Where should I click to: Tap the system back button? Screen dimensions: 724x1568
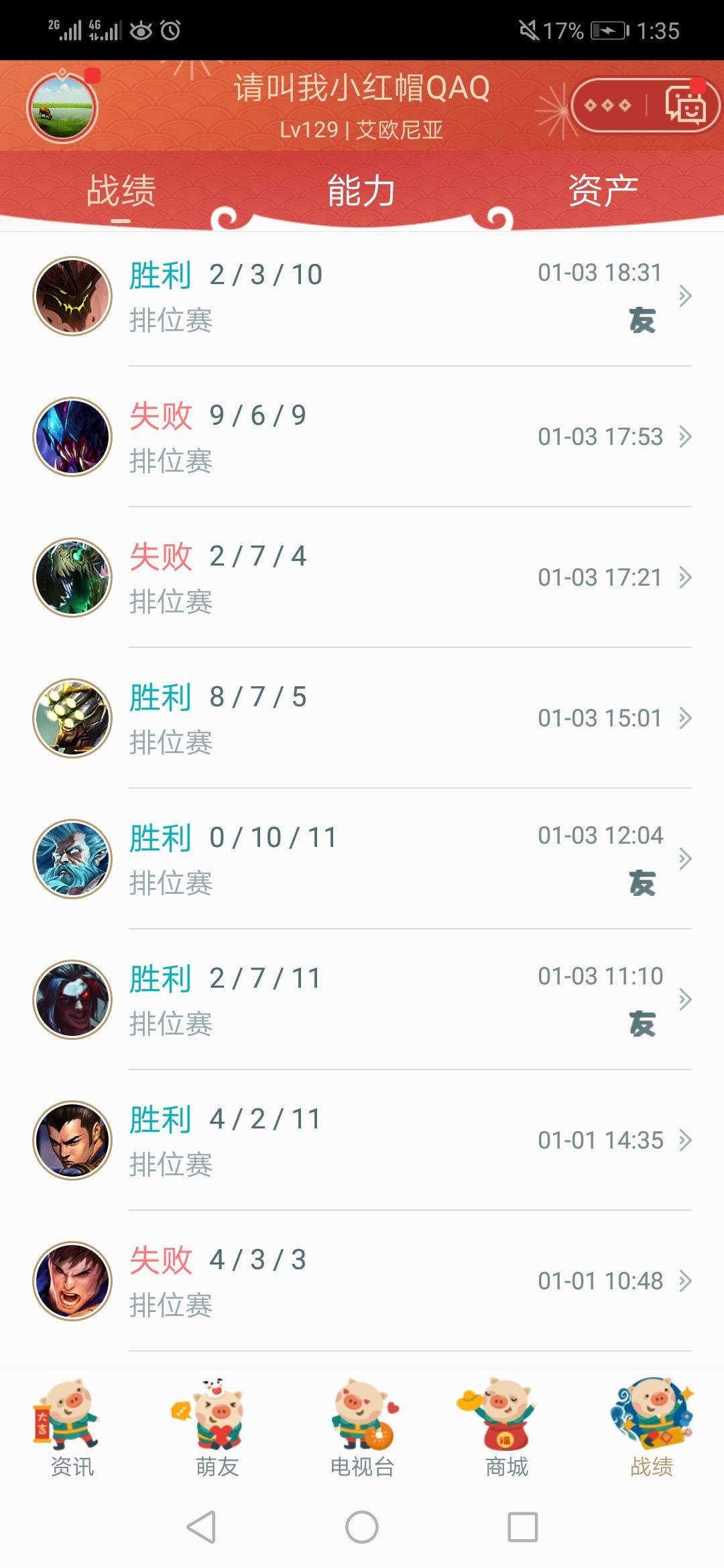click(x=201, y=1527)
